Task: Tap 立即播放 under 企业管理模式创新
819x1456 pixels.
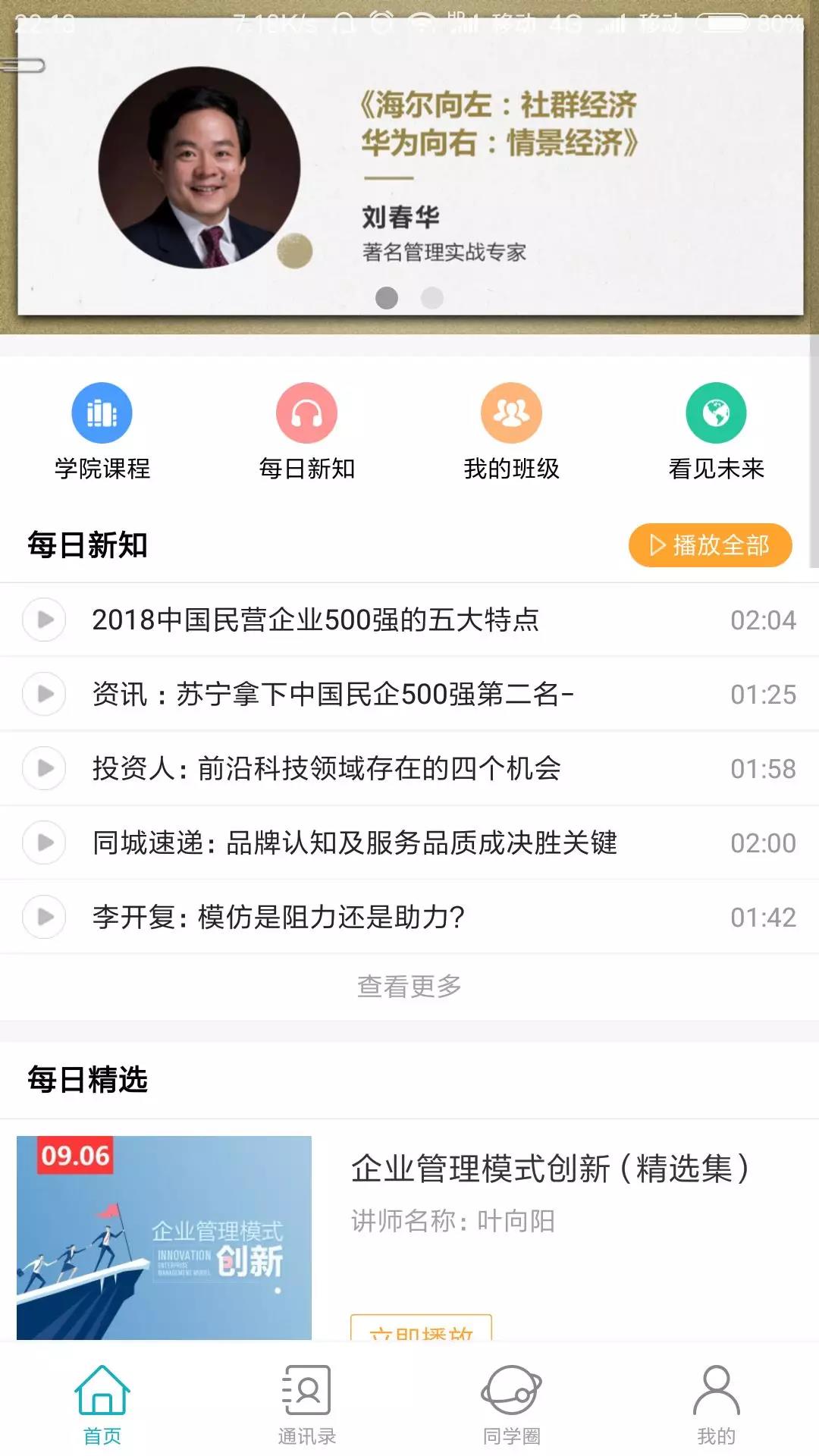Action: 421,1329
